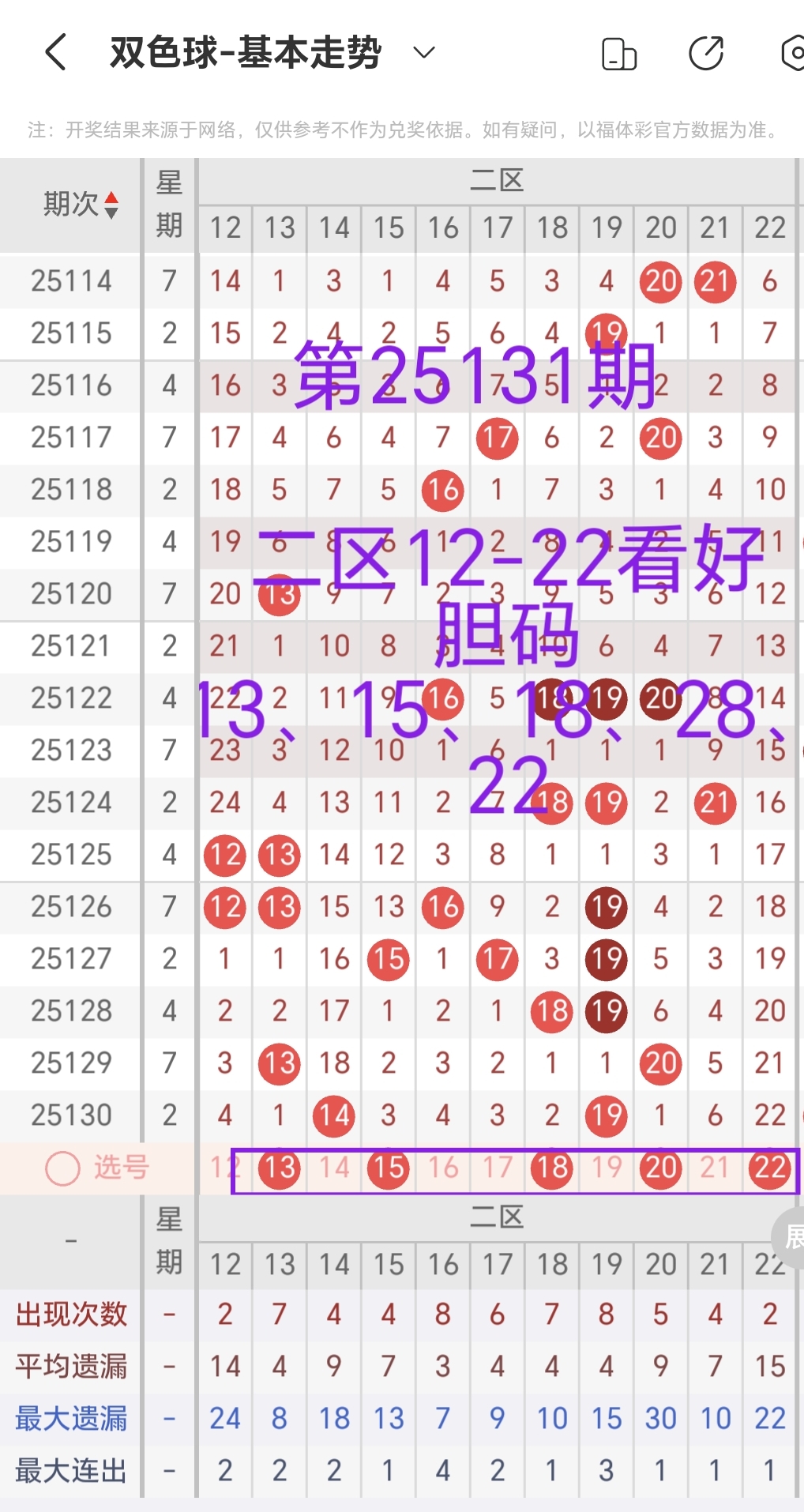Screen dimensions: 804x1512
Task: Open the chart type dropdown next to the title
Action: [x=423, y=52]
